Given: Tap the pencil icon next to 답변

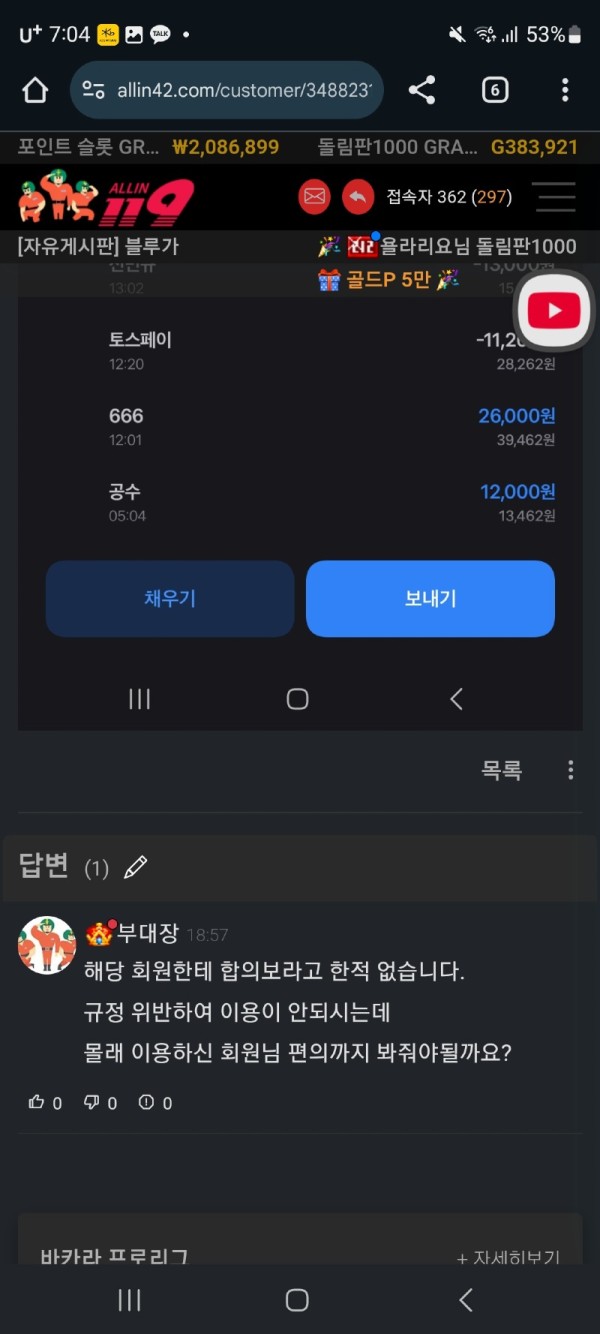Looking at the screenshot, I should click(x=135, y=867).
